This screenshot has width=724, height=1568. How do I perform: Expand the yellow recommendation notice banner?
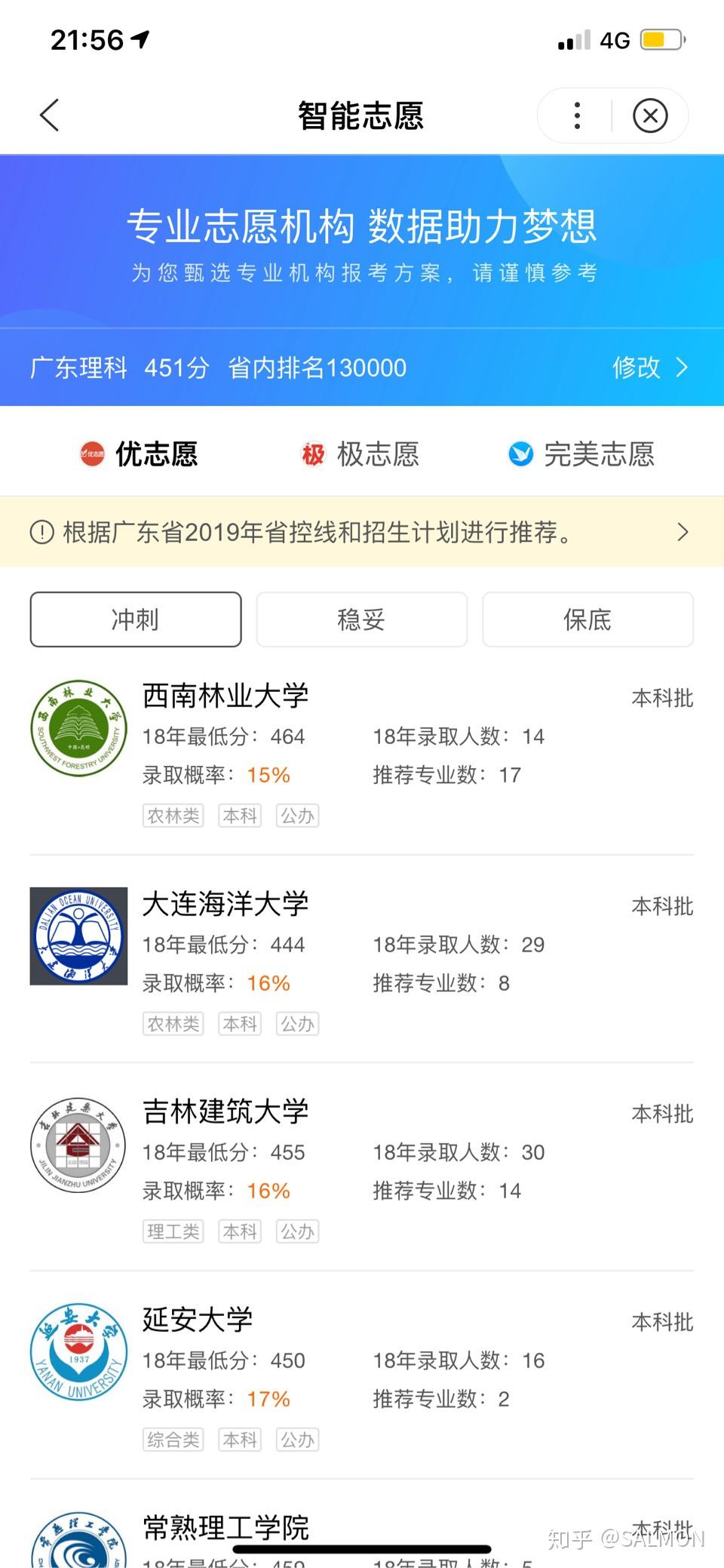[x=683, y=533]
